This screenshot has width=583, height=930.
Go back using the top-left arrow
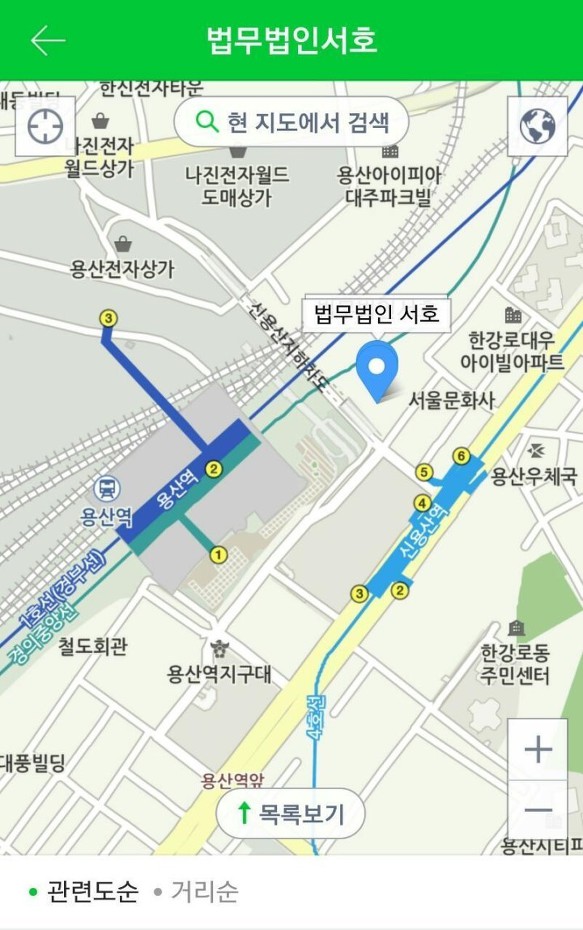pyautogui.click(x=47, y=40)
